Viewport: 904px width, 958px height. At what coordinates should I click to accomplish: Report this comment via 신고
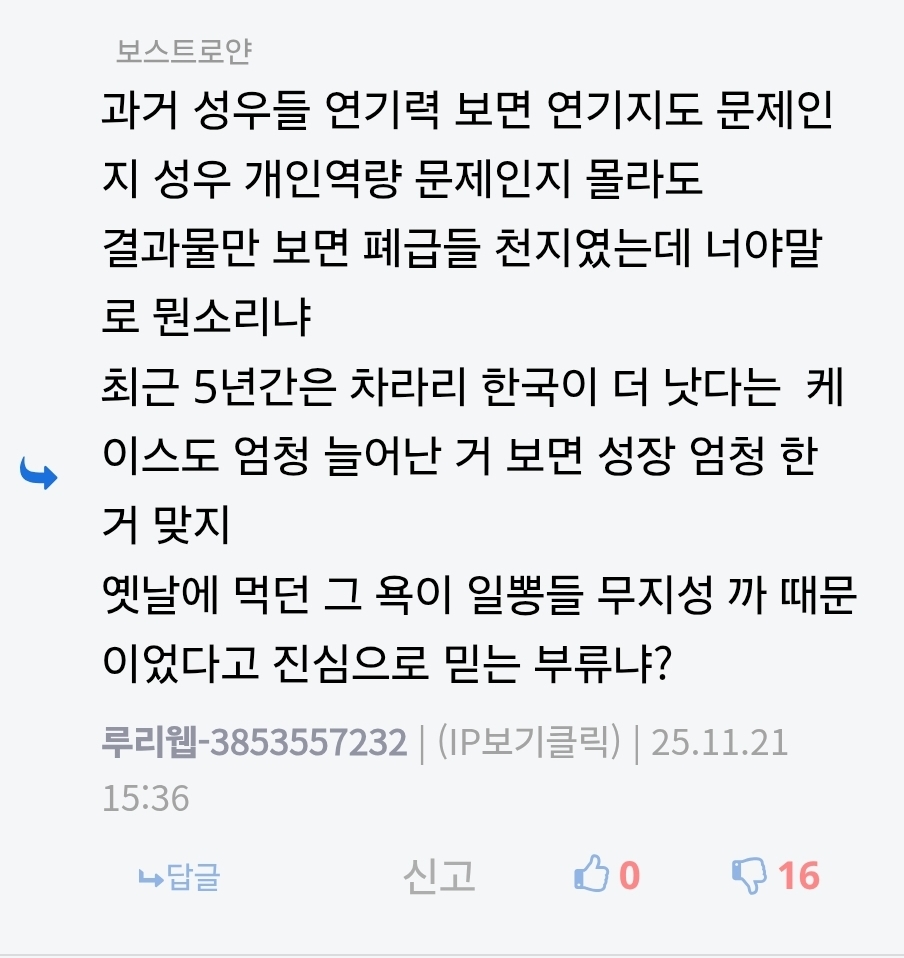[x=439, y=877]
